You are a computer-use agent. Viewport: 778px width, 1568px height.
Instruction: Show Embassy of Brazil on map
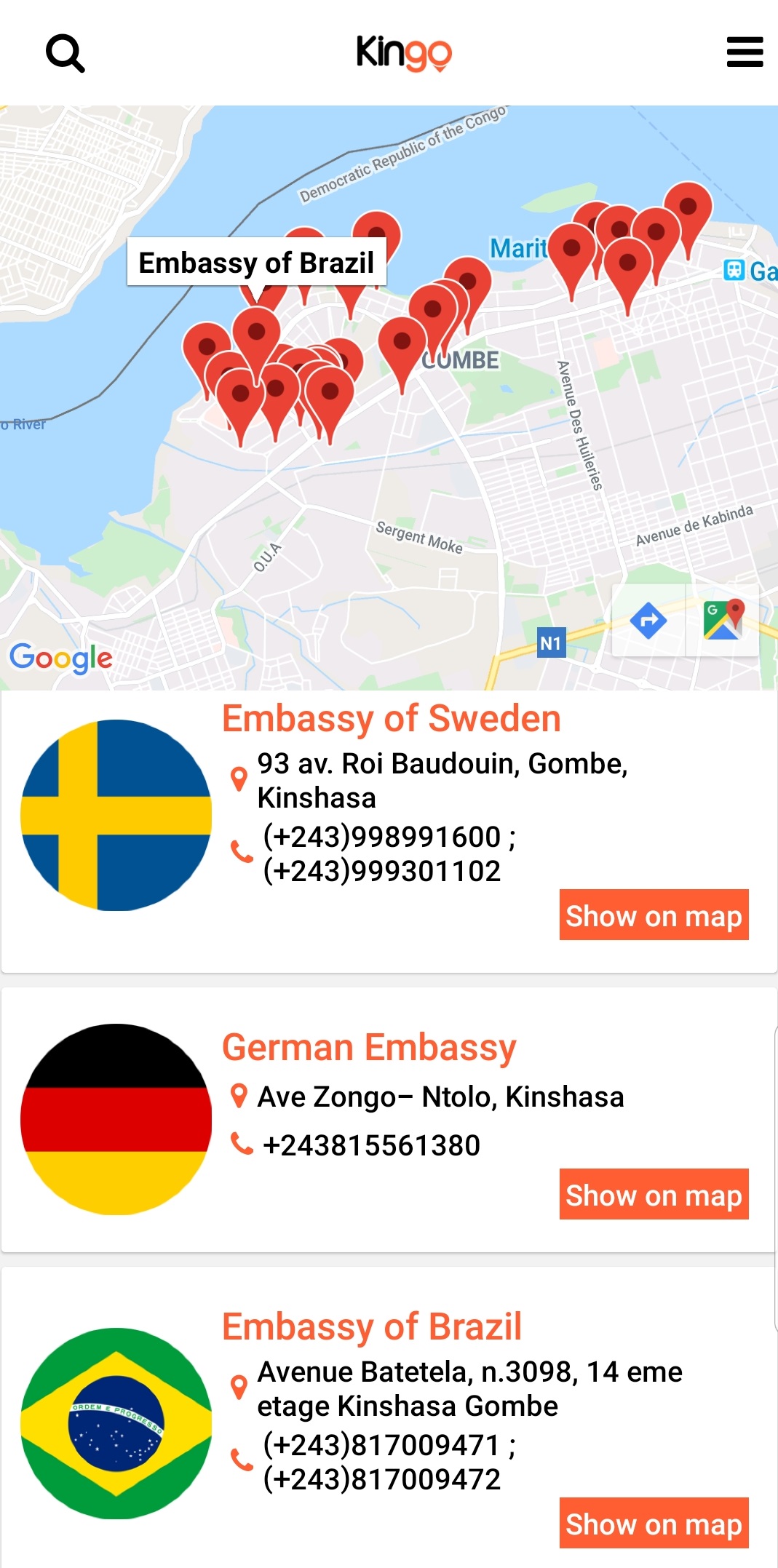point(654,1524)
